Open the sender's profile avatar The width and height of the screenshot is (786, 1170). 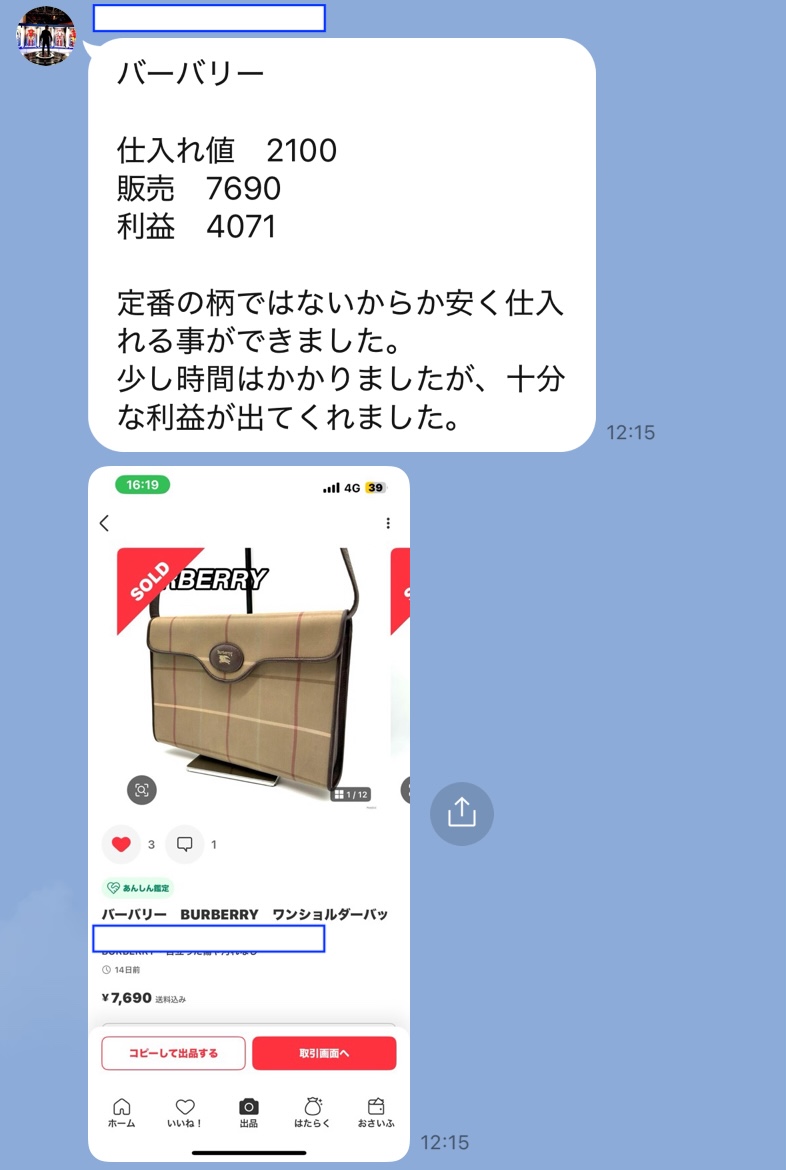(46, 36)
